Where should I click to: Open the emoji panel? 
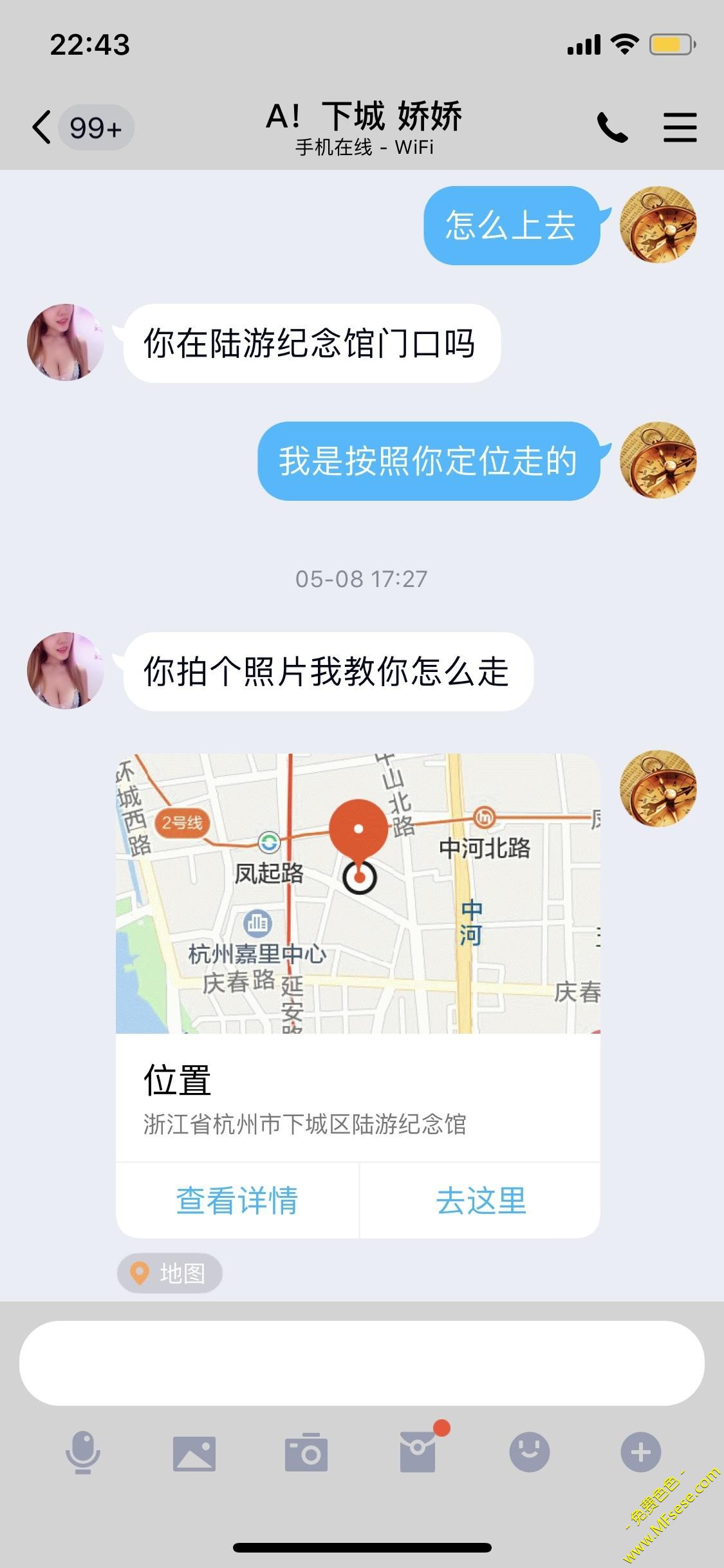[529, 1453]
